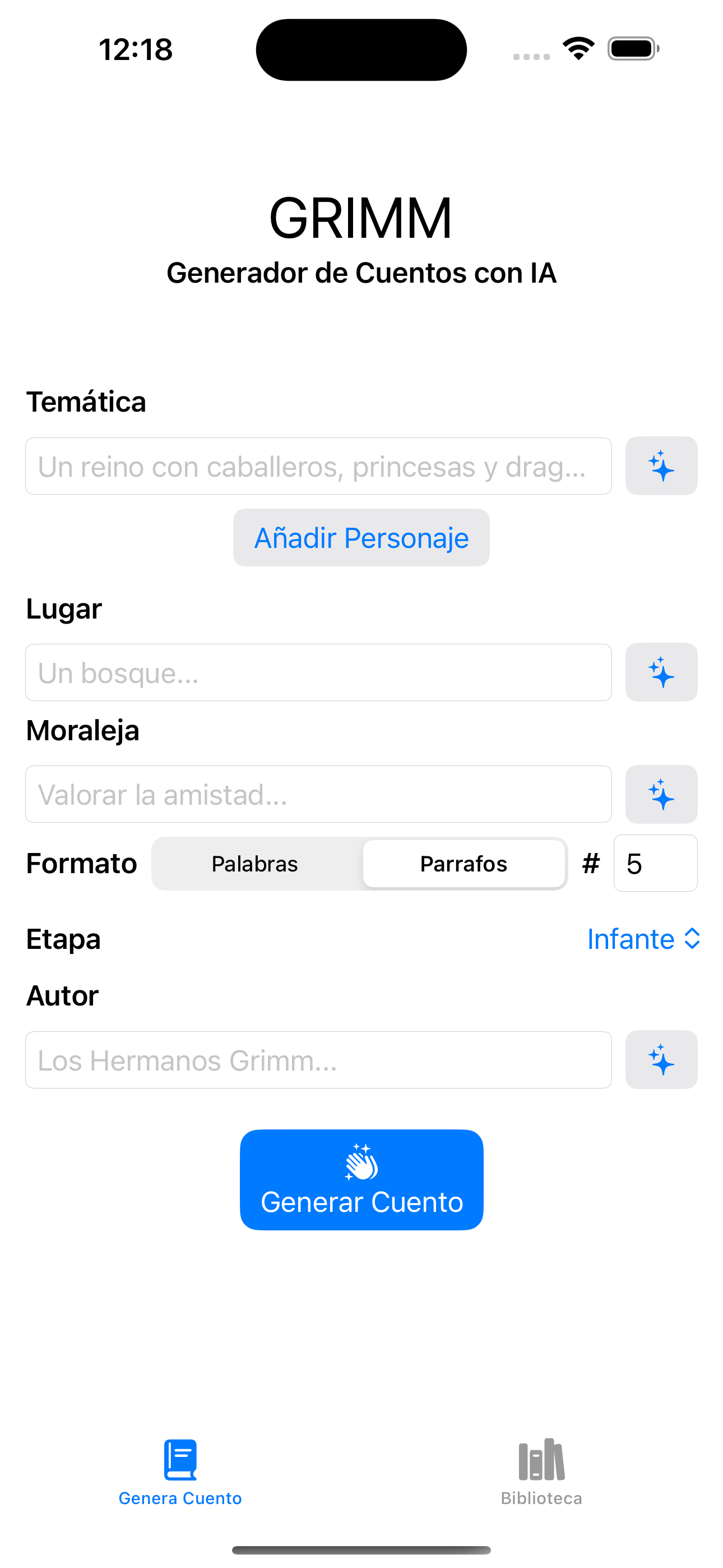
Task: Tap the sparkle icon beside Moraleja field
Action: click(x=661, y=794)
